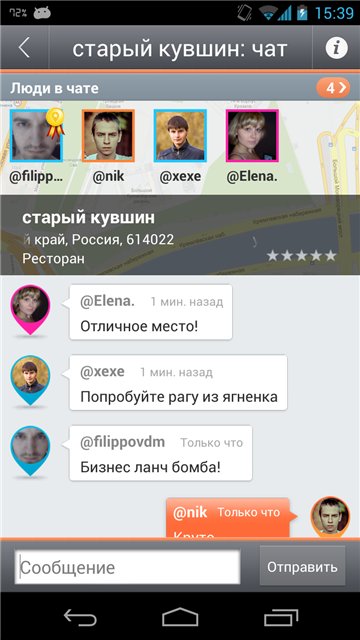This screenshot has width=360, height=640.
Task: Open @Elena.'s profile picture in the people row
Action: point(252,136)
